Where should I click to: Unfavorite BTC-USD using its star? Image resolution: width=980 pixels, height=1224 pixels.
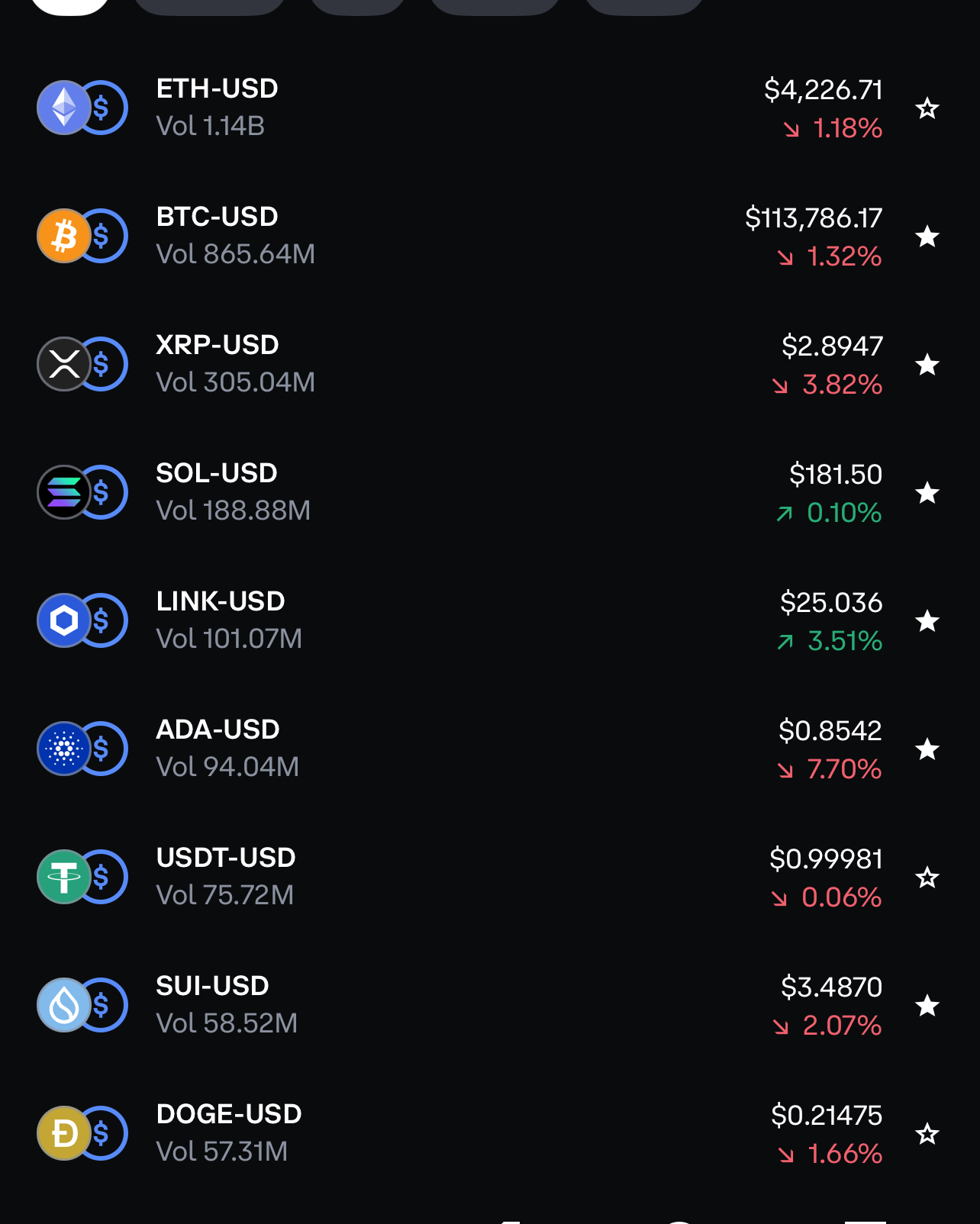click(x=927, y=237)
